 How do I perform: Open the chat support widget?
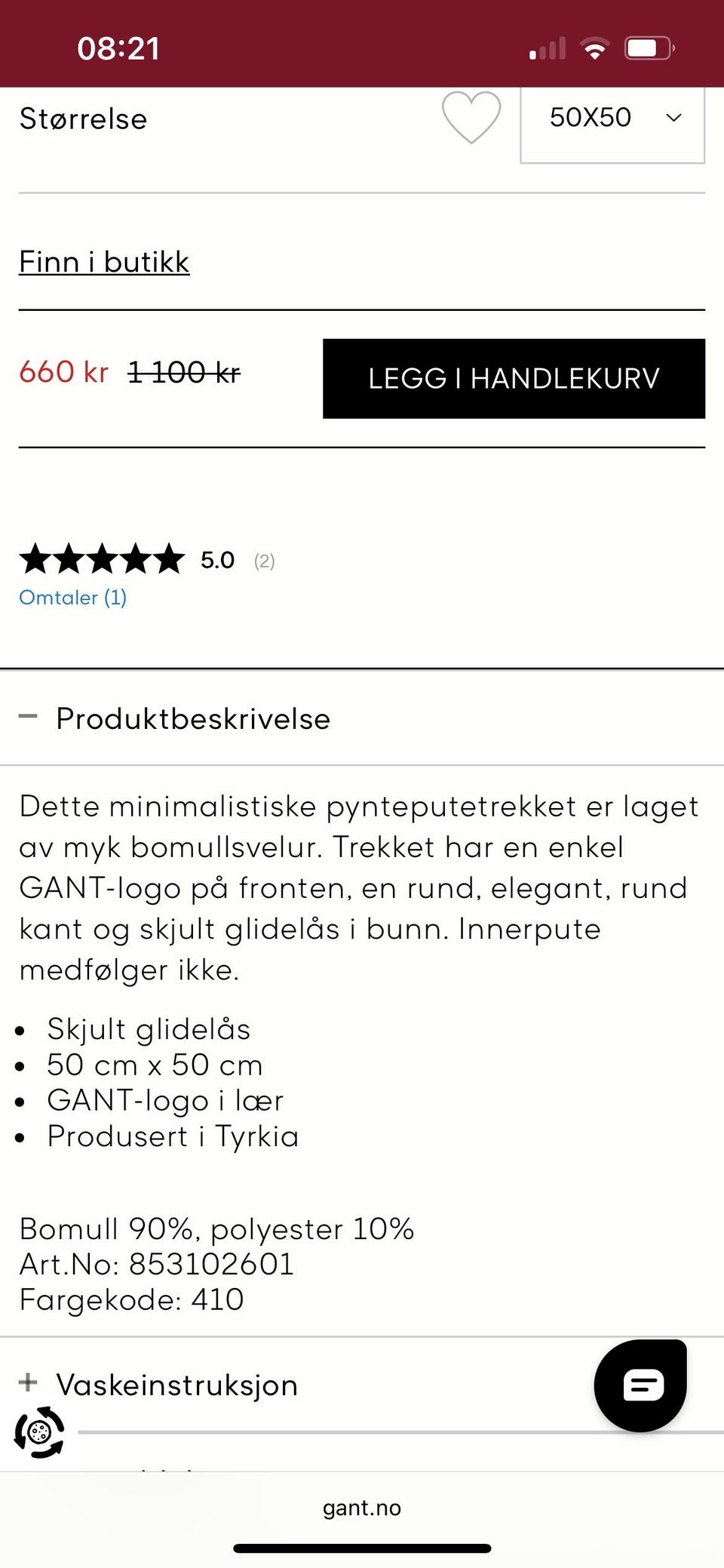(640, 1385)
